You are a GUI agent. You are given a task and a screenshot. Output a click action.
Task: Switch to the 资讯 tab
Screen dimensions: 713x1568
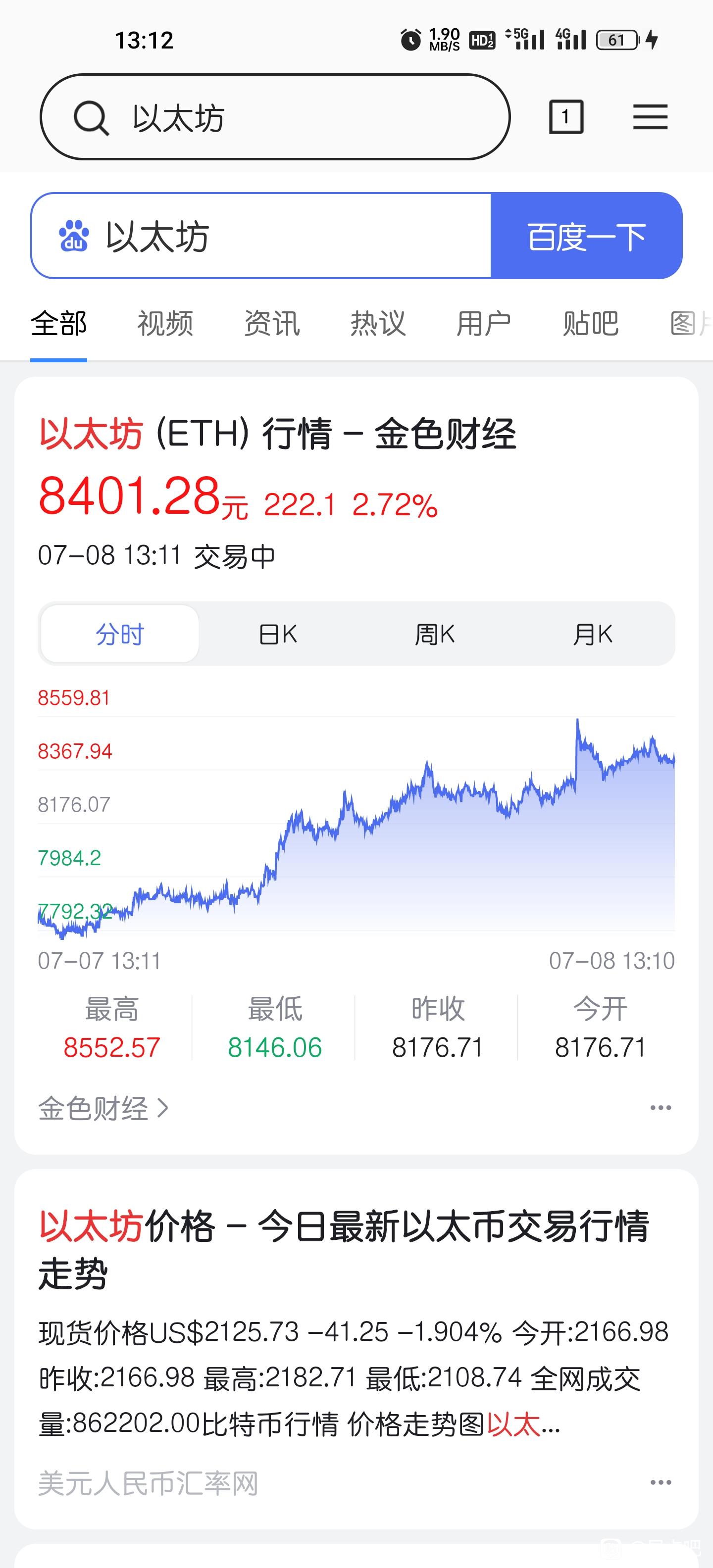271,323
